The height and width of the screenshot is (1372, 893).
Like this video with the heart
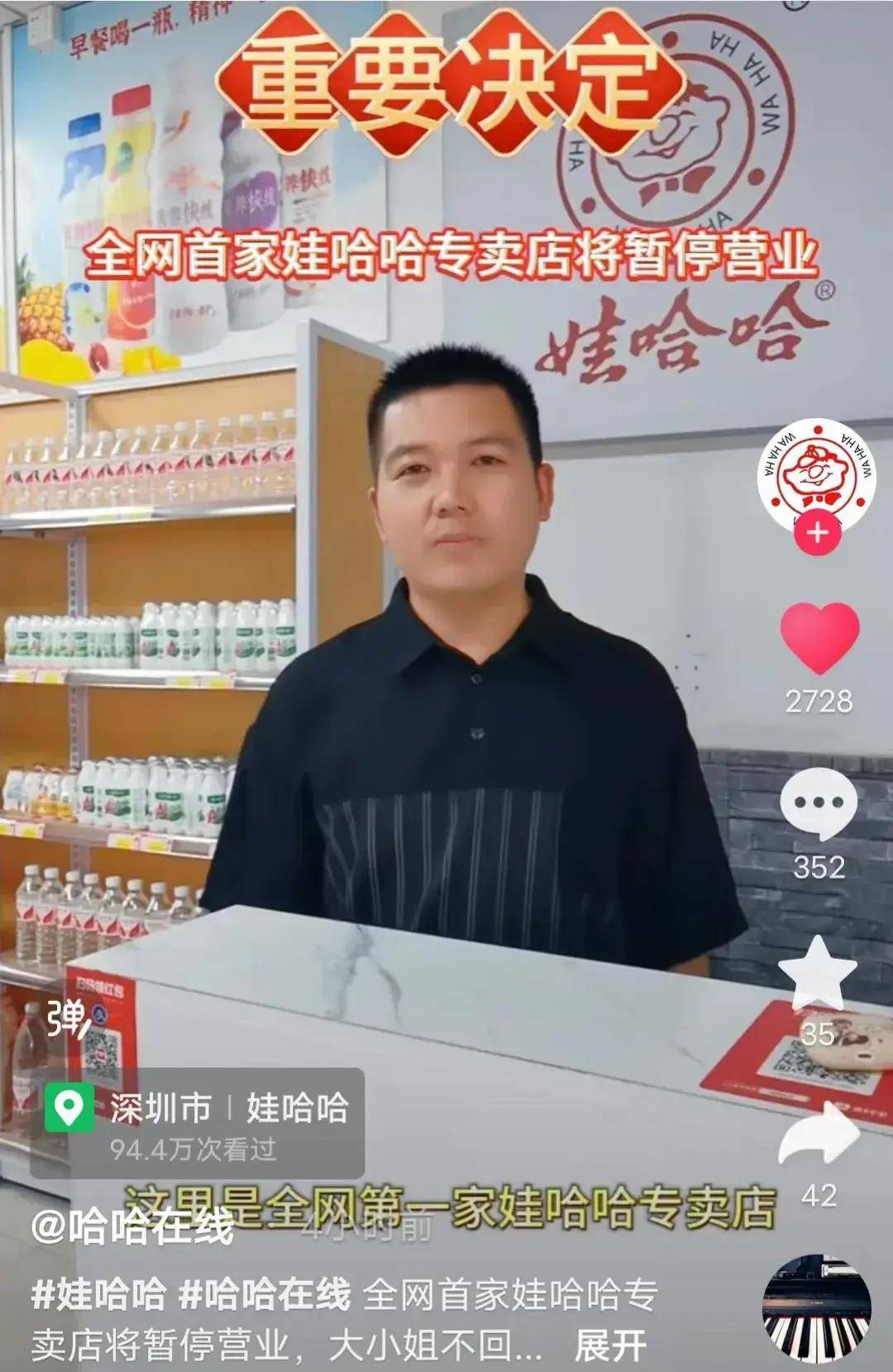click(x=819, y=638)
